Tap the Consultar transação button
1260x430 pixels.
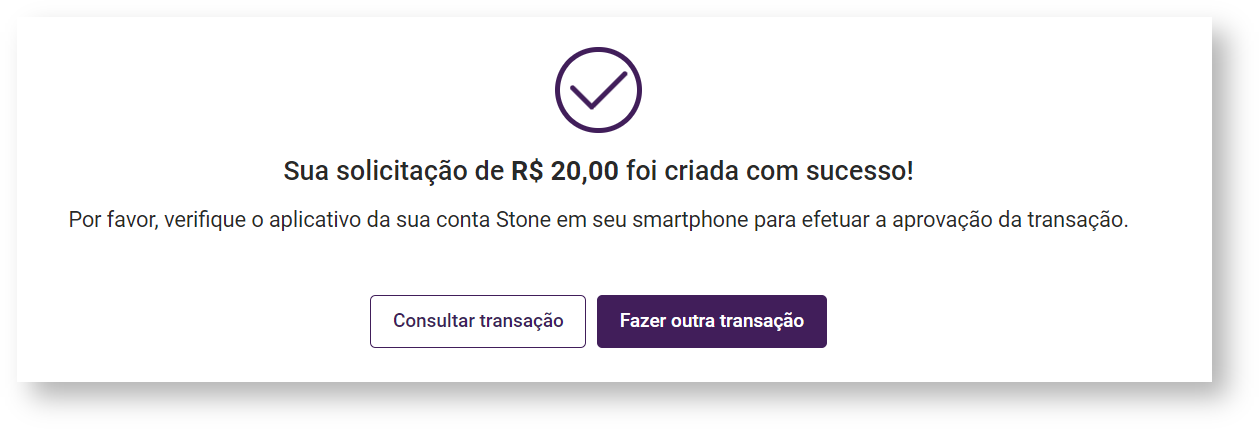click(x=477, y=321)
